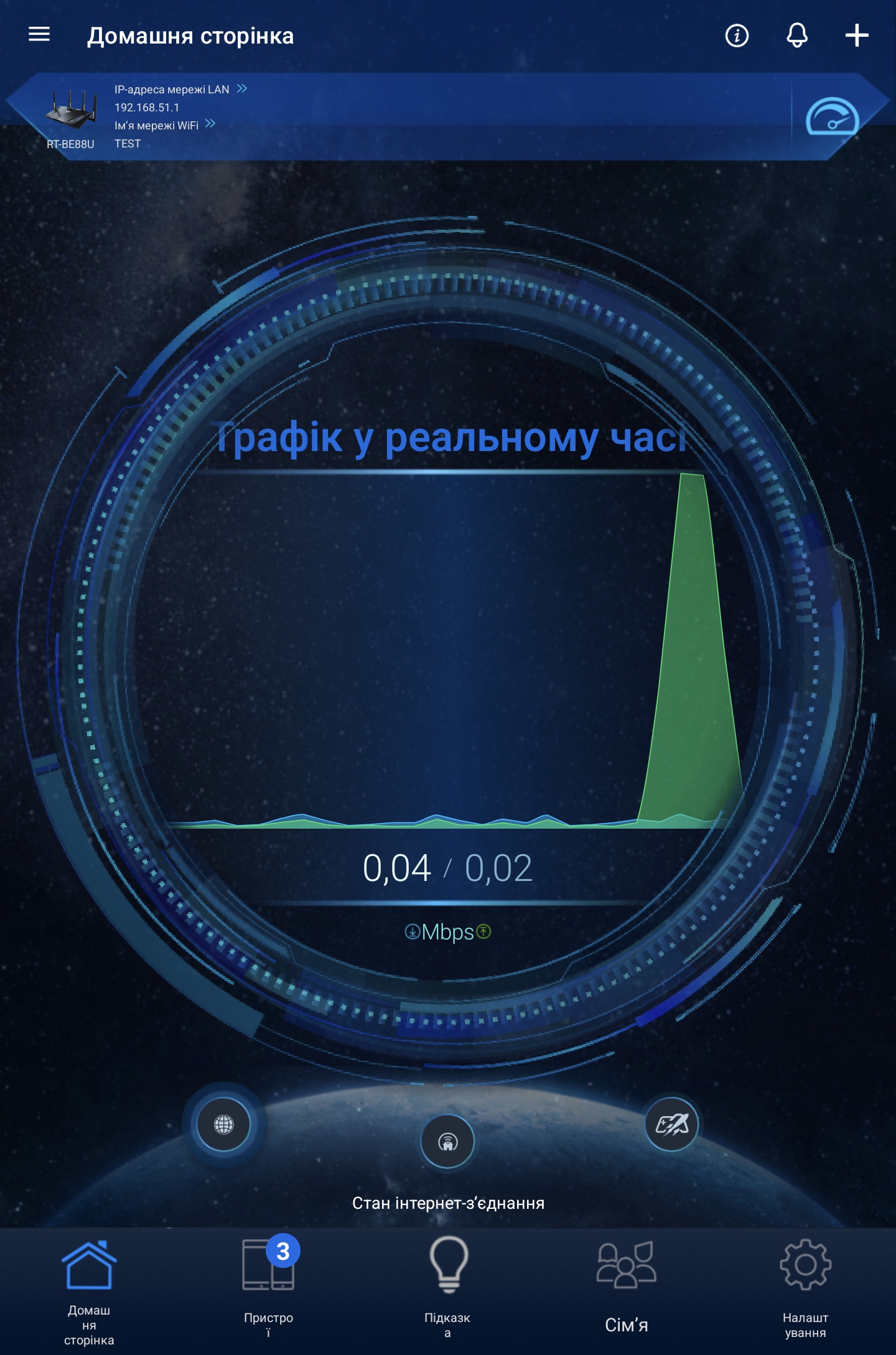896x1355 pixels.
Task: Open IP-адреса мережі LAN details
Action: [180, 90]
